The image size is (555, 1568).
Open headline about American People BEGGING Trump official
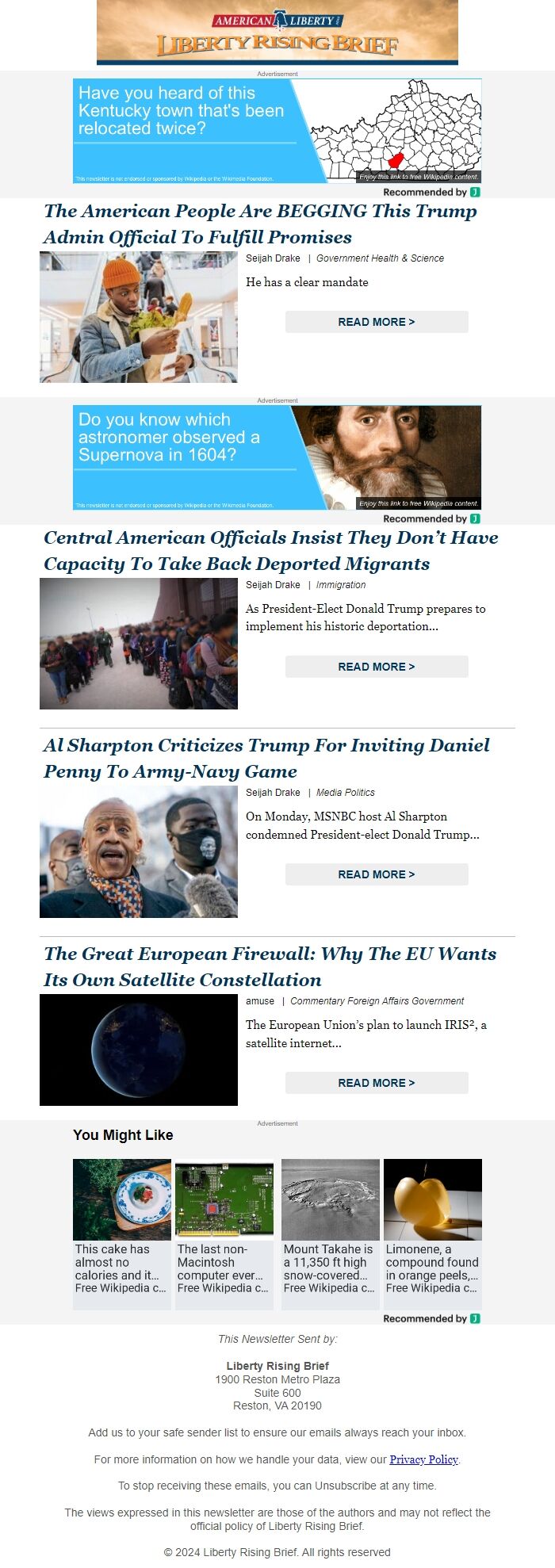[260, 224]
